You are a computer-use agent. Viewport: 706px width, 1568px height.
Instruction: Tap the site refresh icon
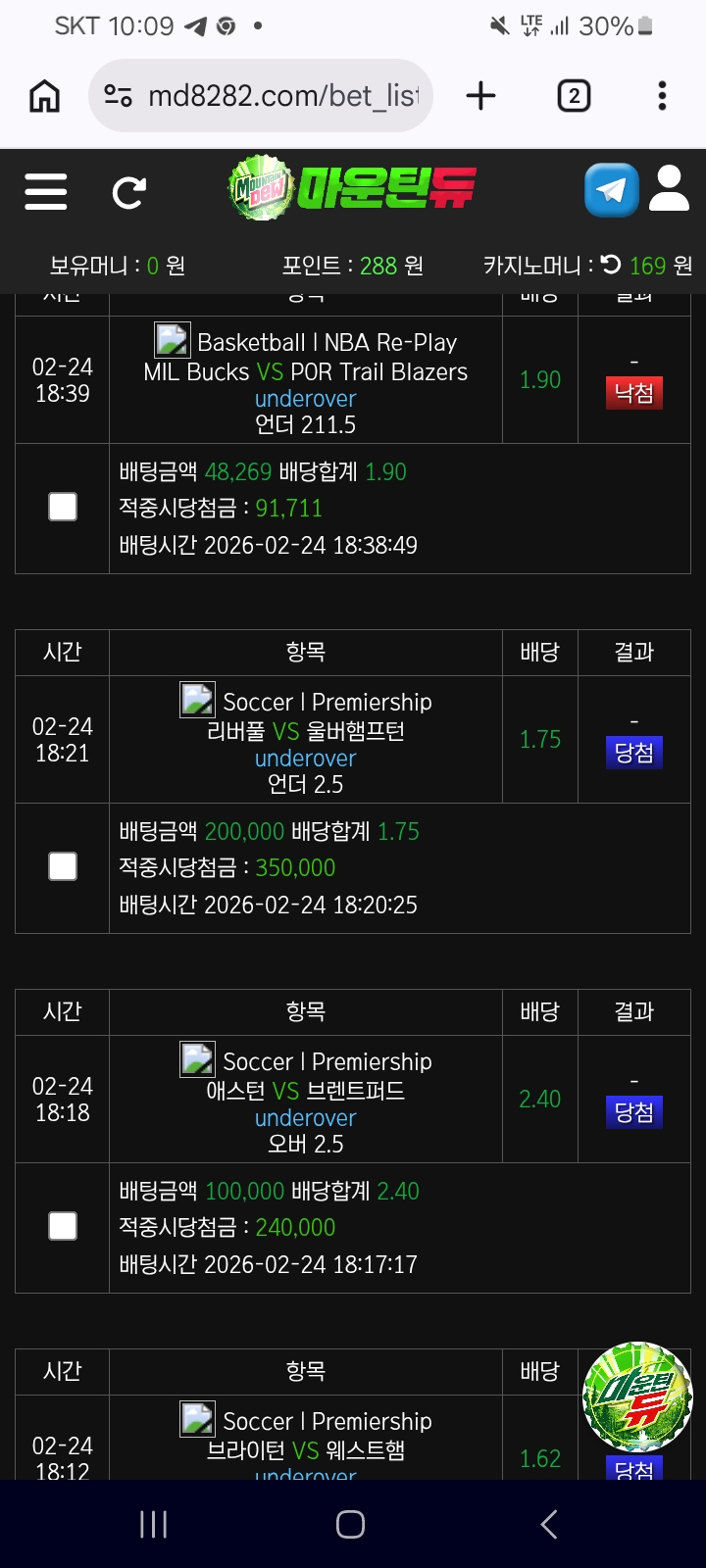coord(129,192)
